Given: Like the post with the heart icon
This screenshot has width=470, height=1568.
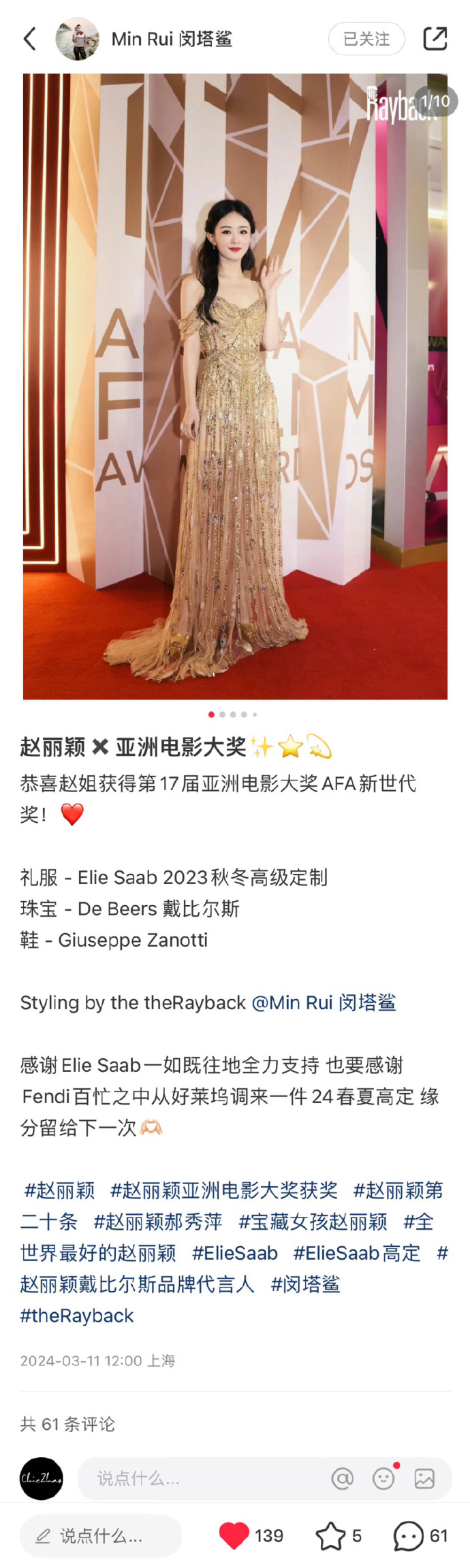Looking at the screenshot, I should click(x=234, y=1536).
